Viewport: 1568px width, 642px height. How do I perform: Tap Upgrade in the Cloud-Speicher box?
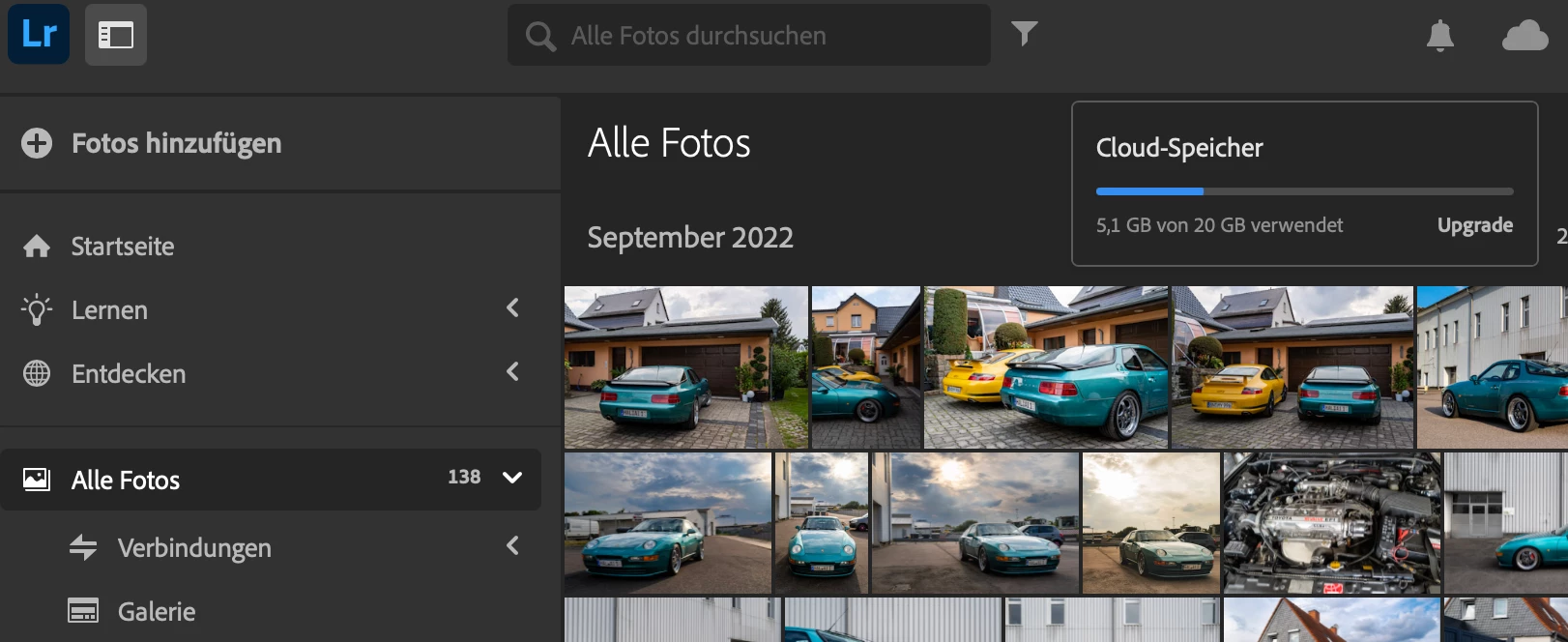[x=1474, y=225]
